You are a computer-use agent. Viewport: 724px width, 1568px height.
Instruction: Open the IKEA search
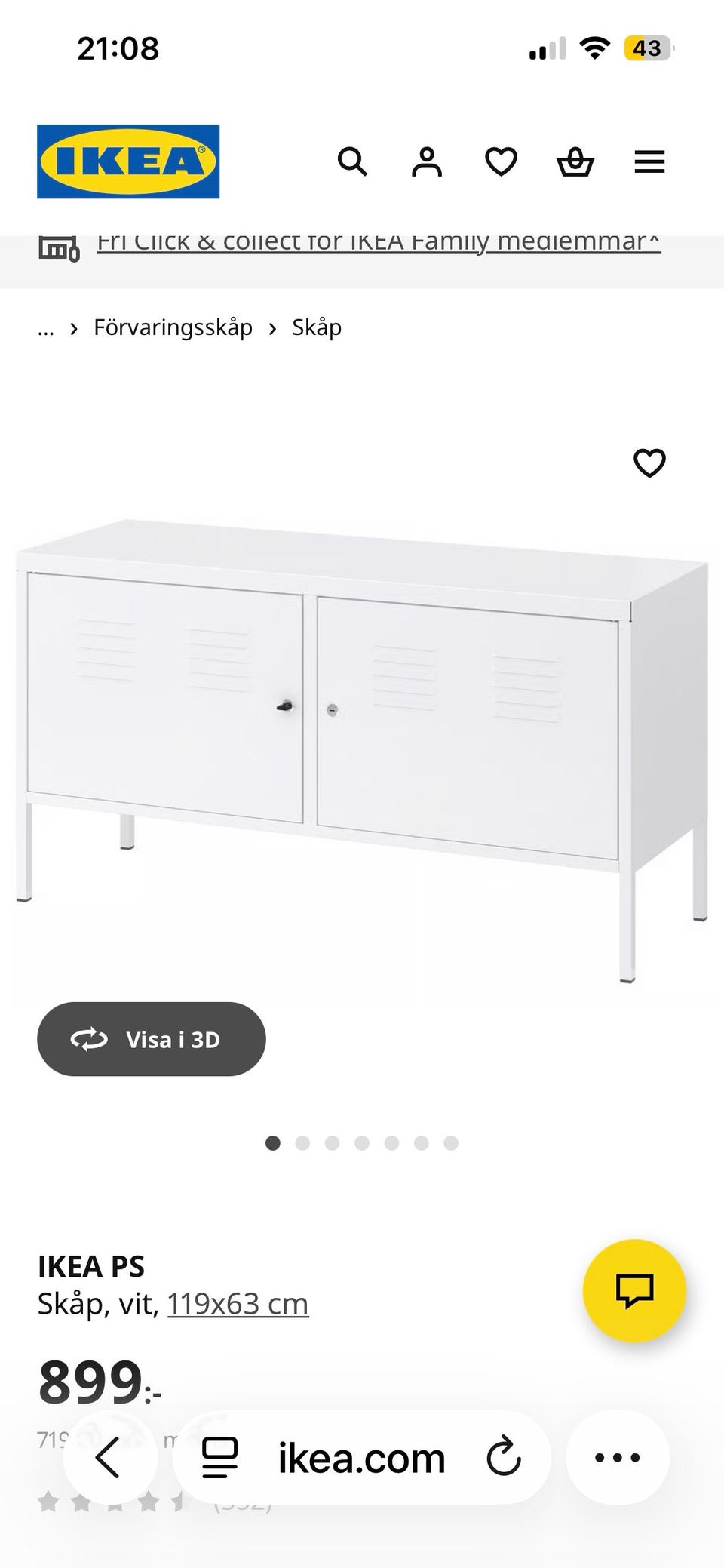(x=352, y=161)
